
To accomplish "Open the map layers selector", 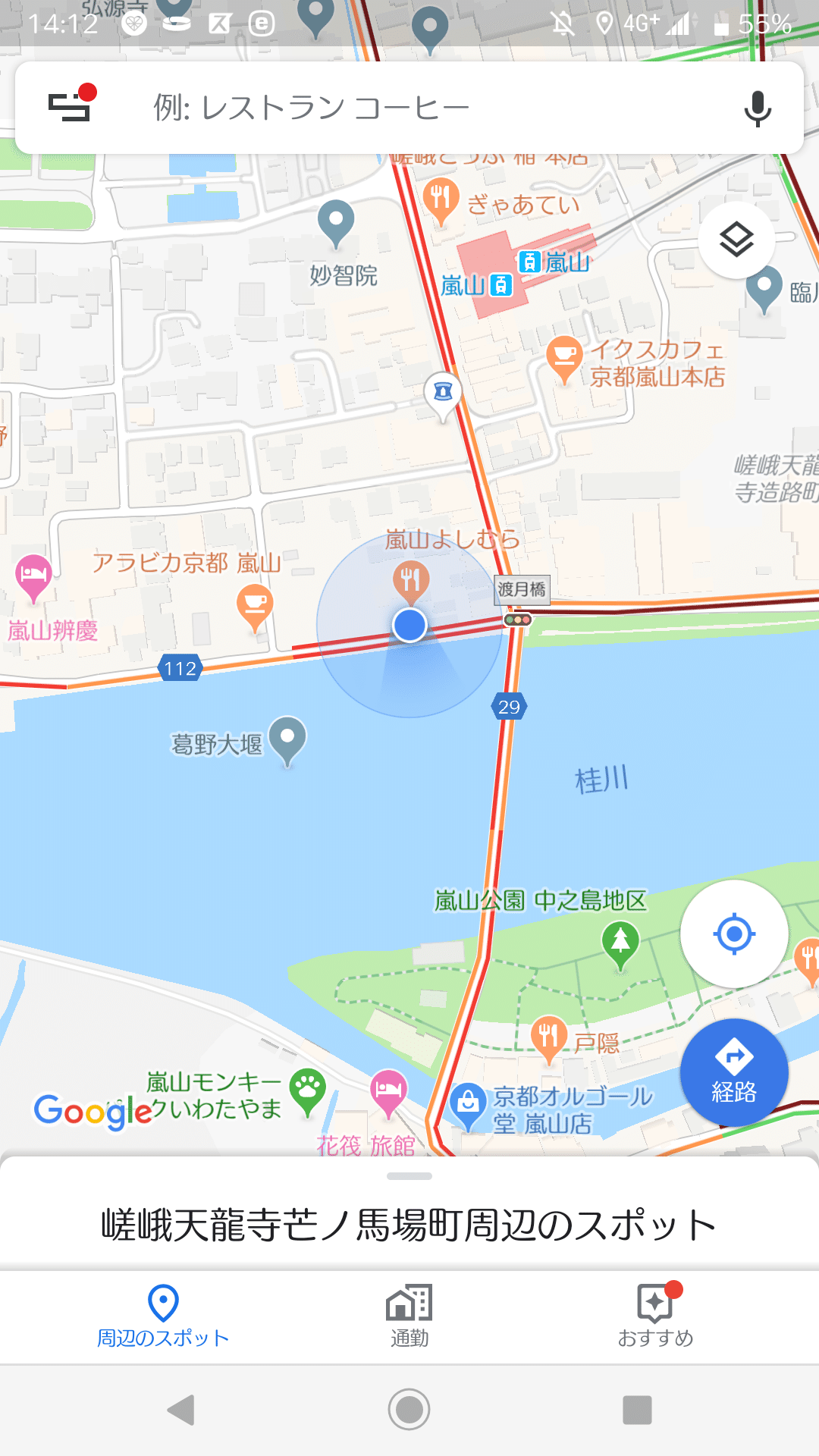I will point(736,240).
